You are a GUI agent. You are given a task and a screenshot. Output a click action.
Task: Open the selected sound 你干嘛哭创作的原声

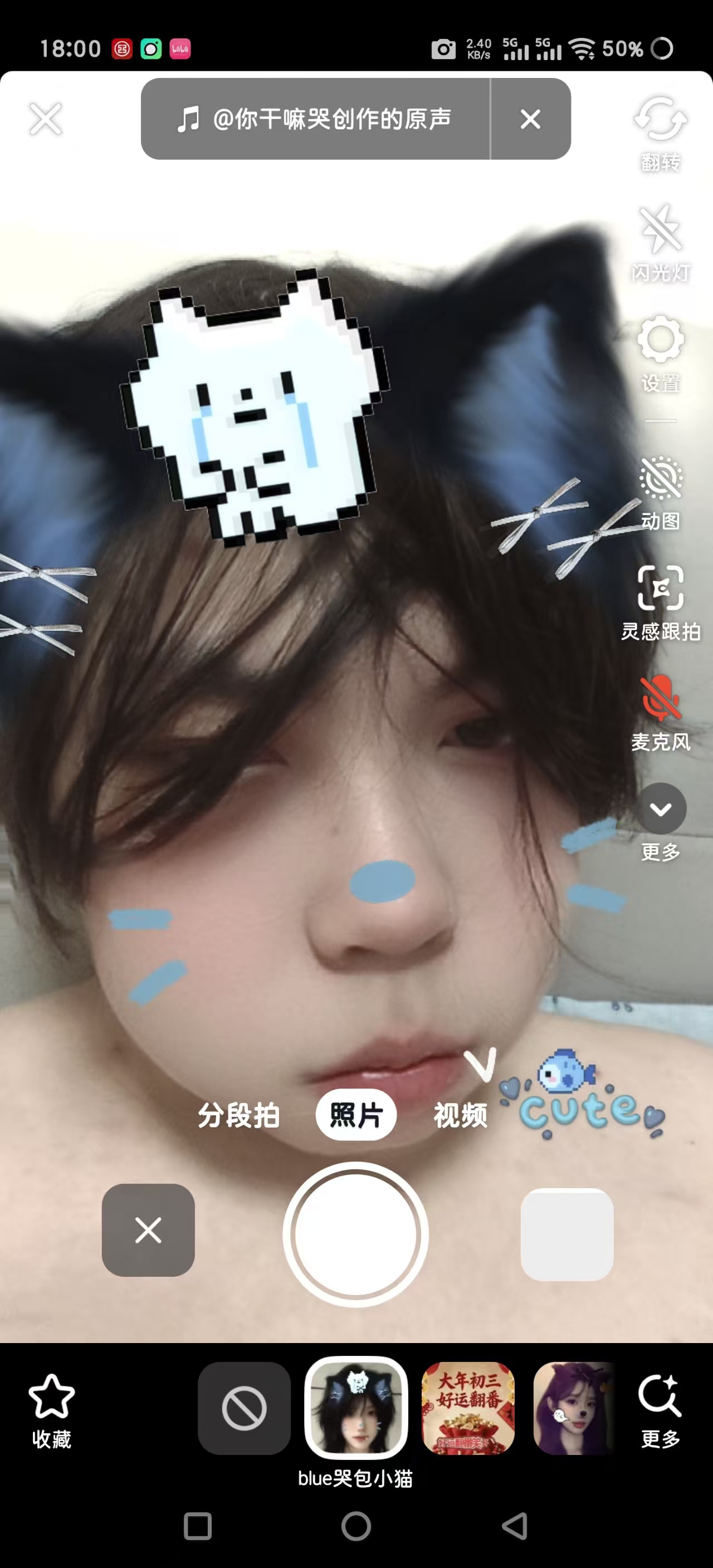[315, 119]
